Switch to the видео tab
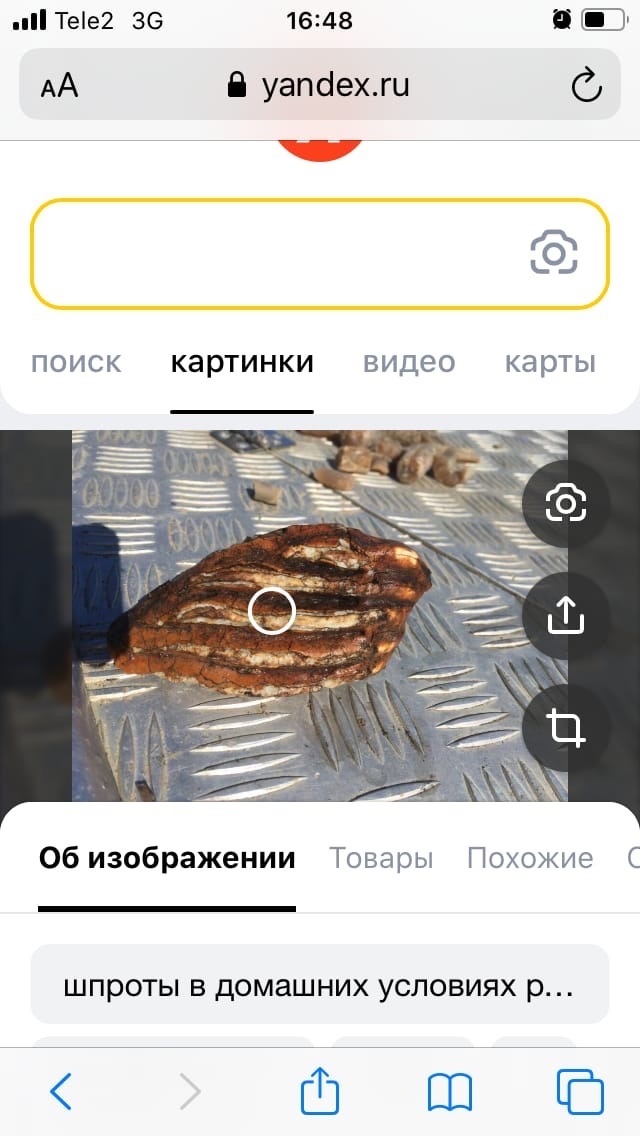This screenshot has width=640, height=1136. click(408, 362)
